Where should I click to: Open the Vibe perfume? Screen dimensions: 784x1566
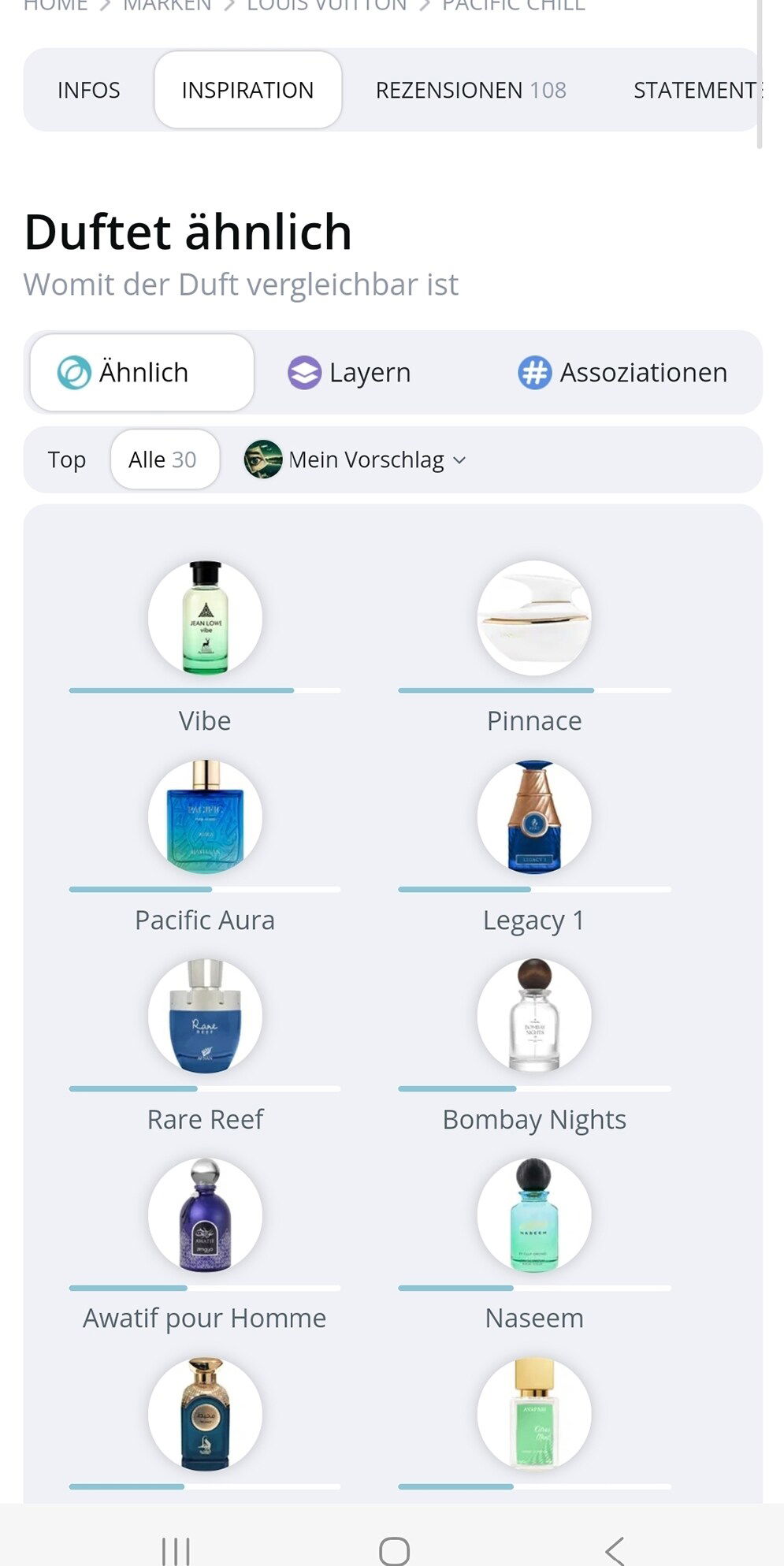(x=205, y=619)
